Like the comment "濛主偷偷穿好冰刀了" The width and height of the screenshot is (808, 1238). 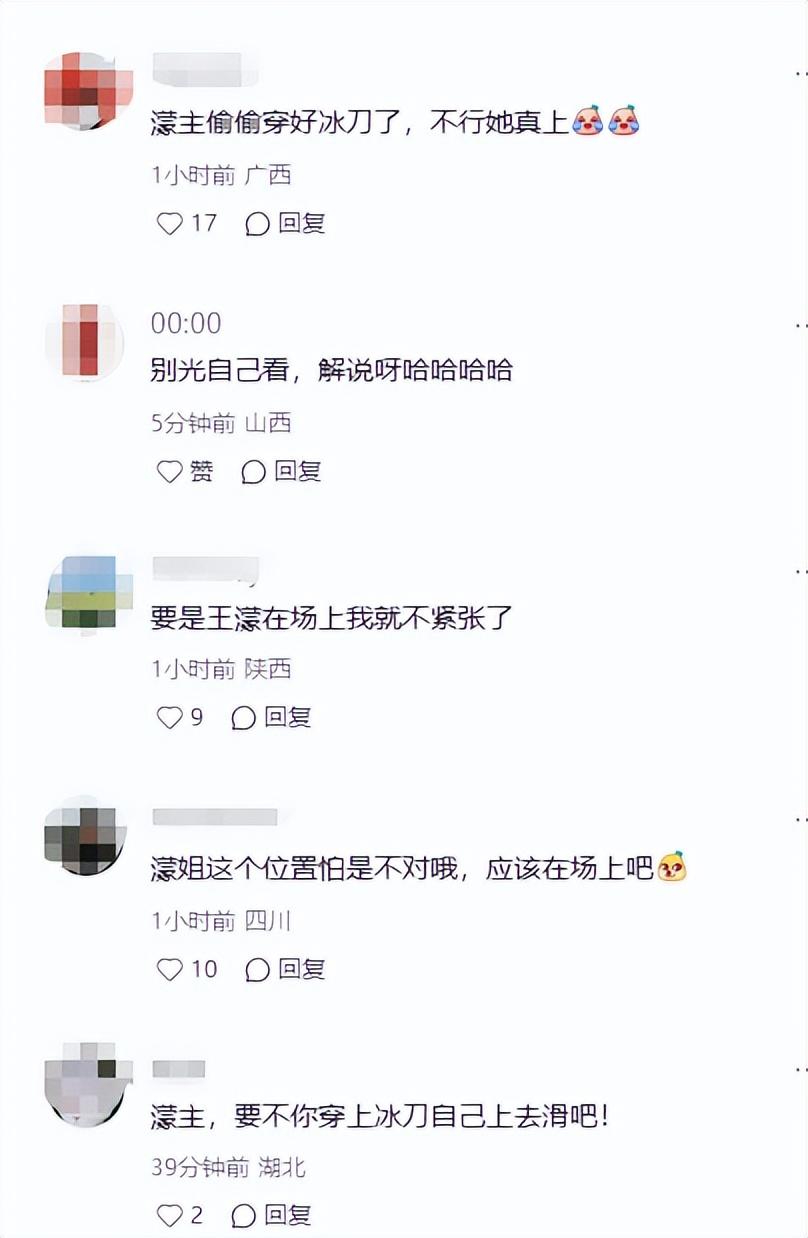tap(170, 223)
